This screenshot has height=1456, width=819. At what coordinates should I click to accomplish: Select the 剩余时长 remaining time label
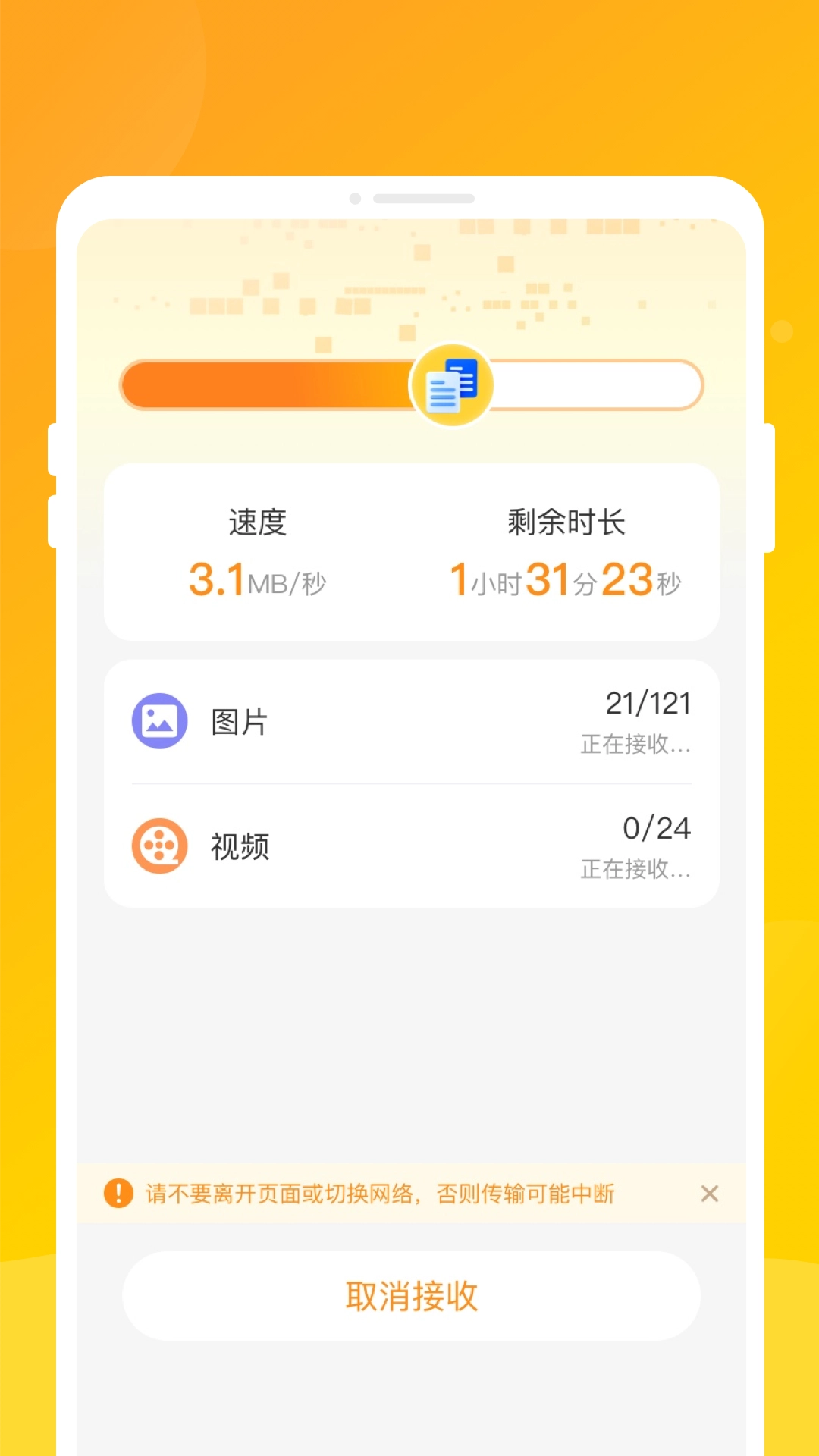tap(565, 523)
